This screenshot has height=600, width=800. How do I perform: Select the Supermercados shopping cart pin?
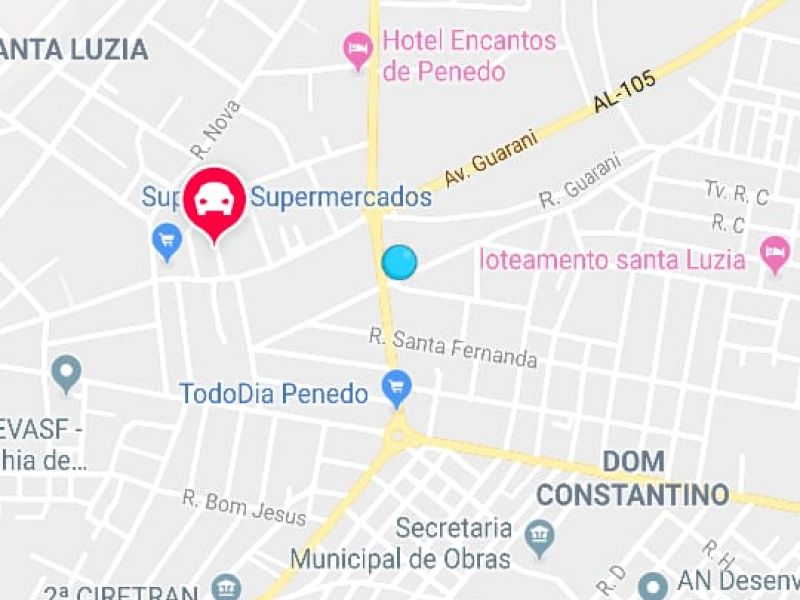166,241
